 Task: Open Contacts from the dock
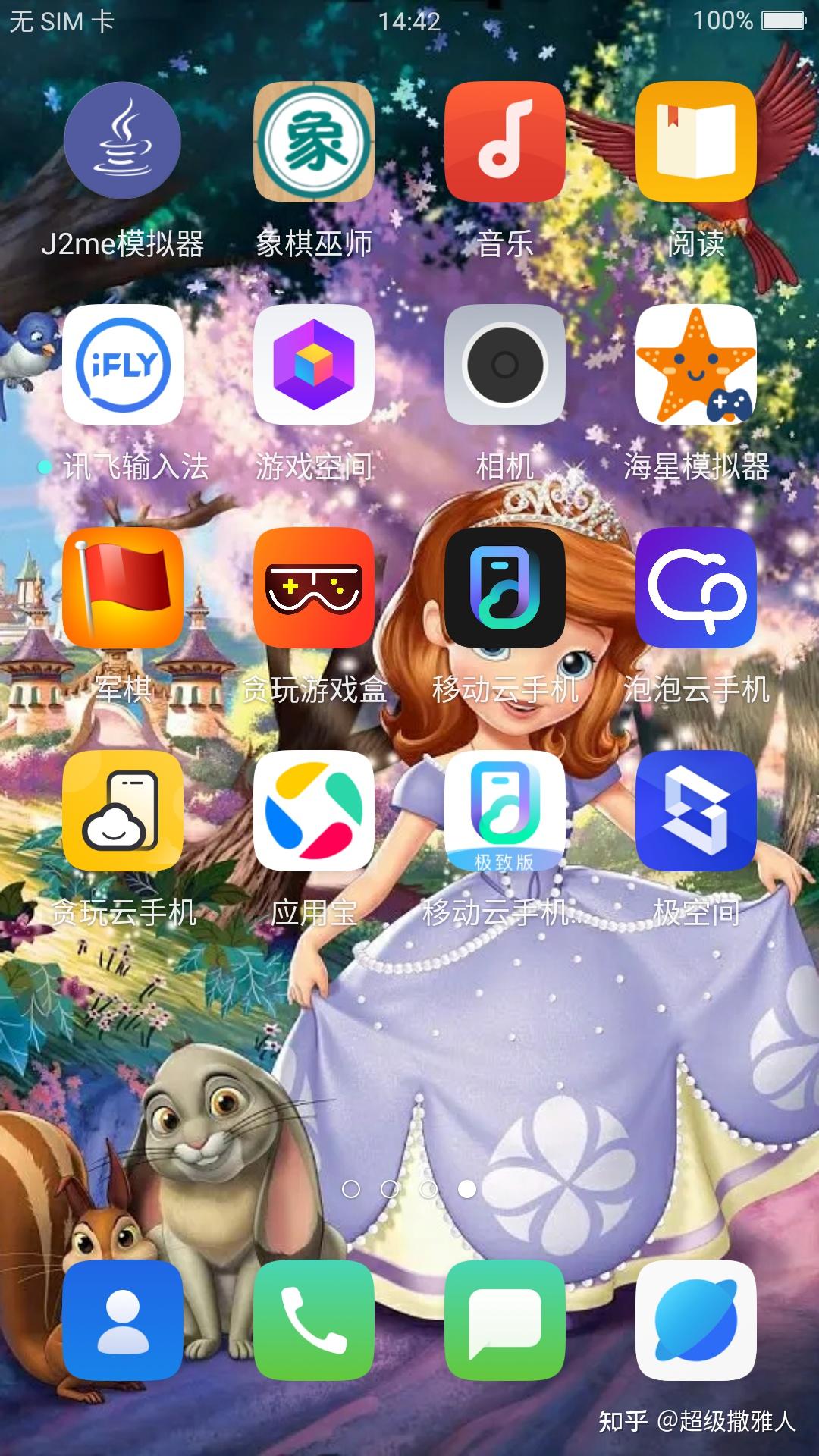123,1320
